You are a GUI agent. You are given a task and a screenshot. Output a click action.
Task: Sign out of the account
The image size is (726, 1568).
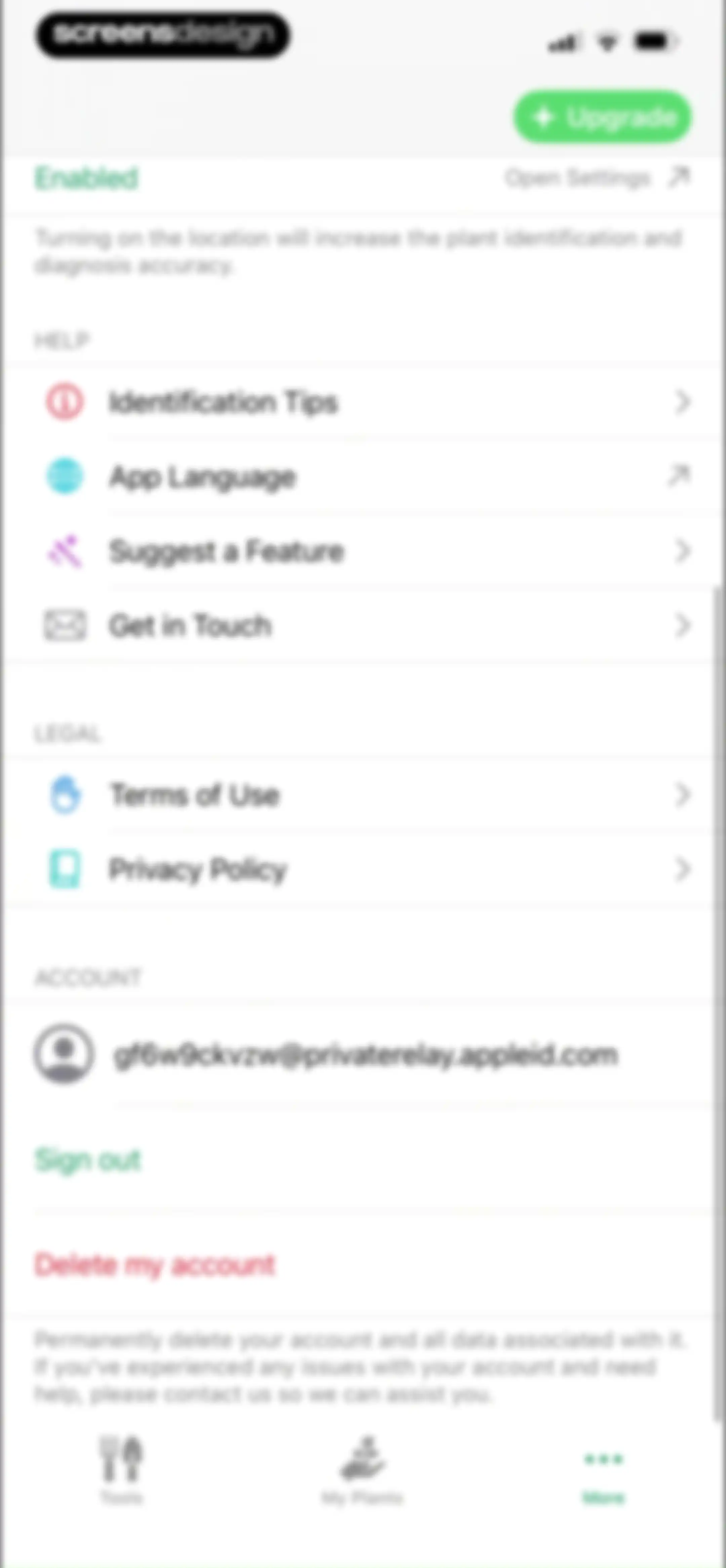click(88, 1160)
